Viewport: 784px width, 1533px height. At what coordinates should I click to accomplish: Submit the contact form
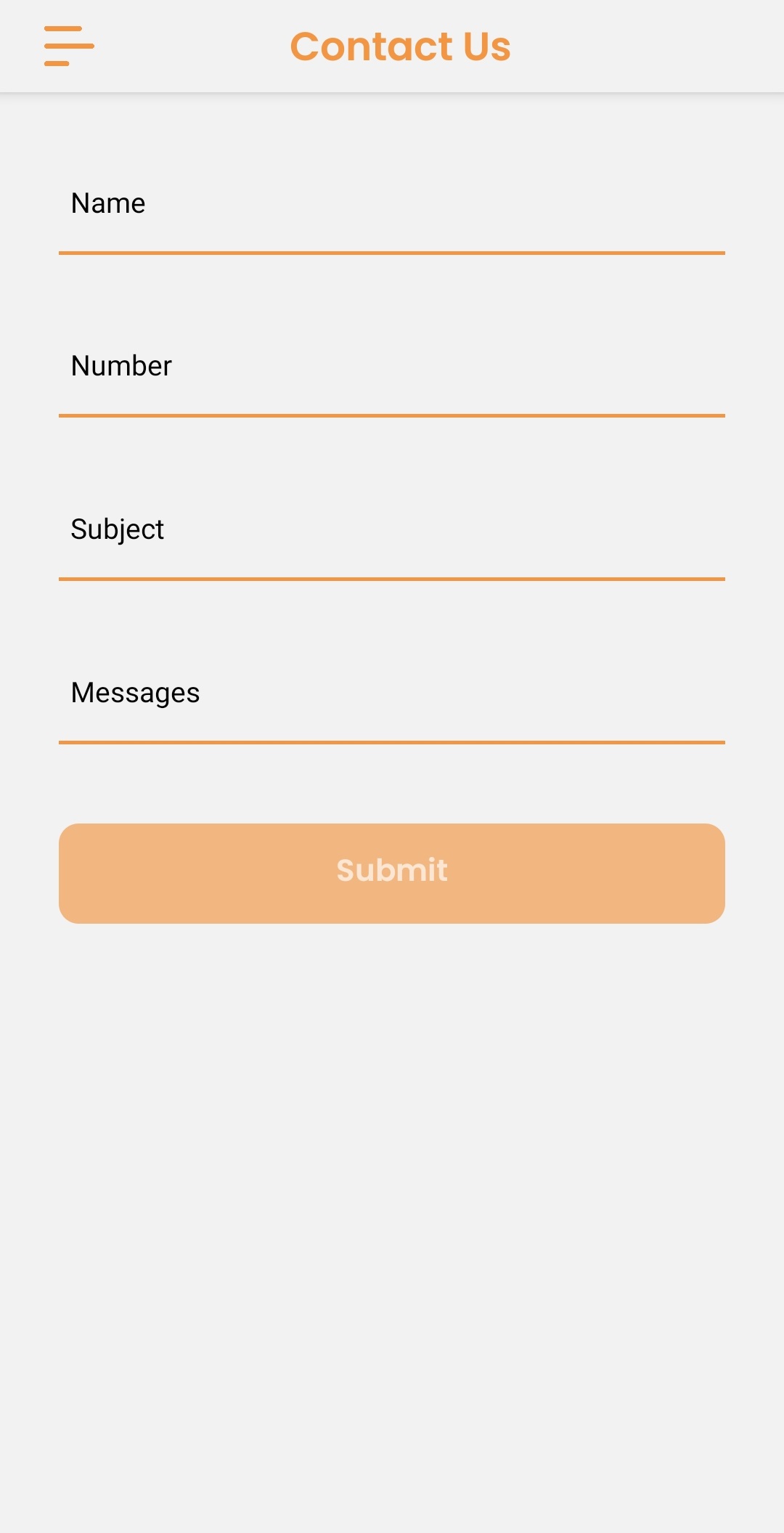pos(392,873)
